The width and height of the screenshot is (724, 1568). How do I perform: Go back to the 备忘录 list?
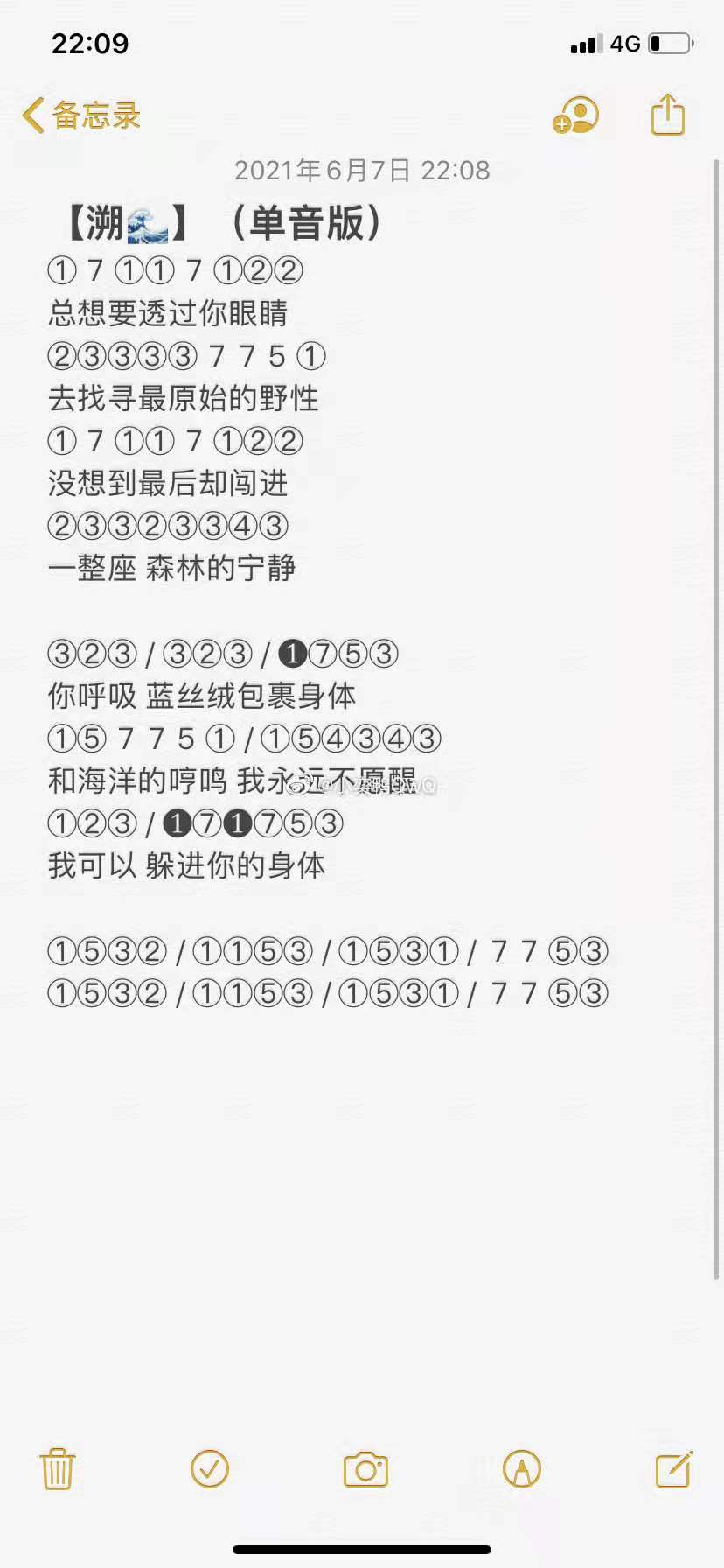tap(81, 115)
